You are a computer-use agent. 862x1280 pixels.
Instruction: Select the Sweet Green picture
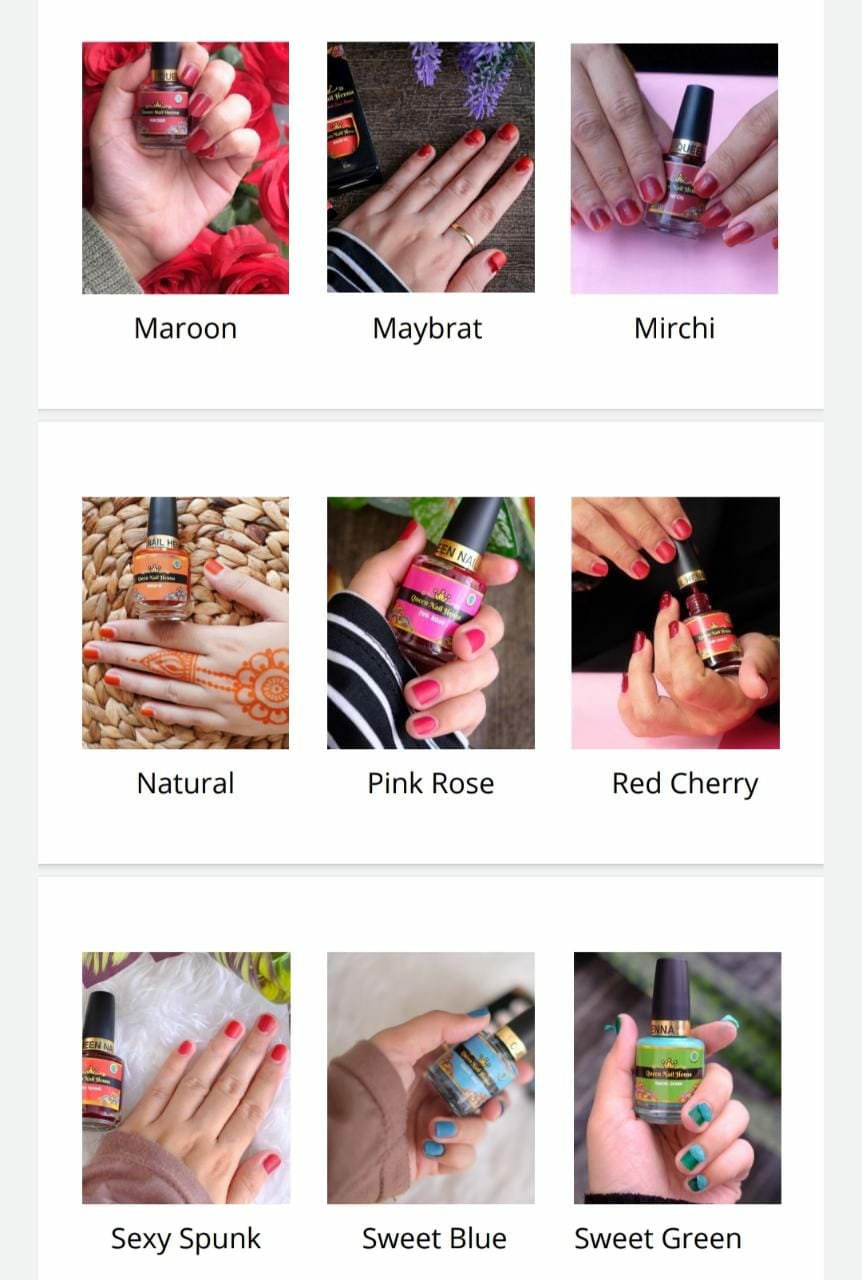tap(677, 1077)
